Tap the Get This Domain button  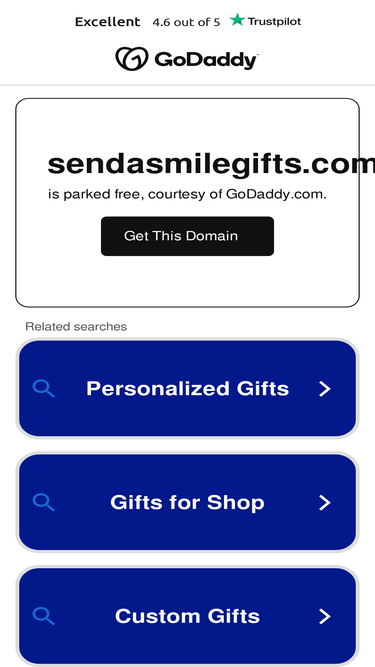point(187,236)
